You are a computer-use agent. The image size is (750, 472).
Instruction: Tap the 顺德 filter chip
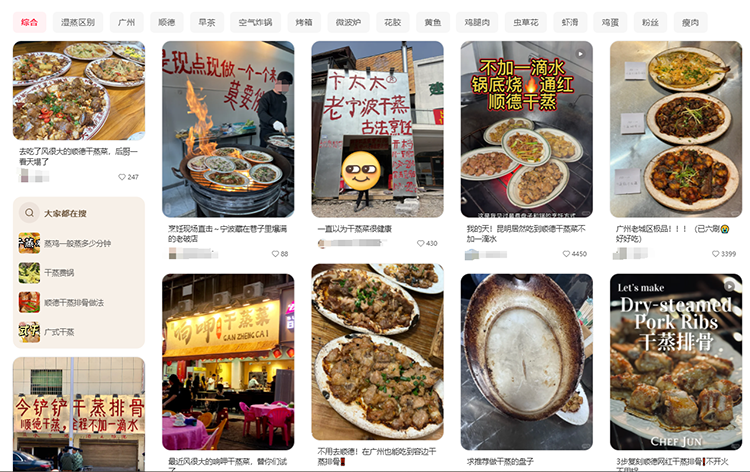click(166, 20)
